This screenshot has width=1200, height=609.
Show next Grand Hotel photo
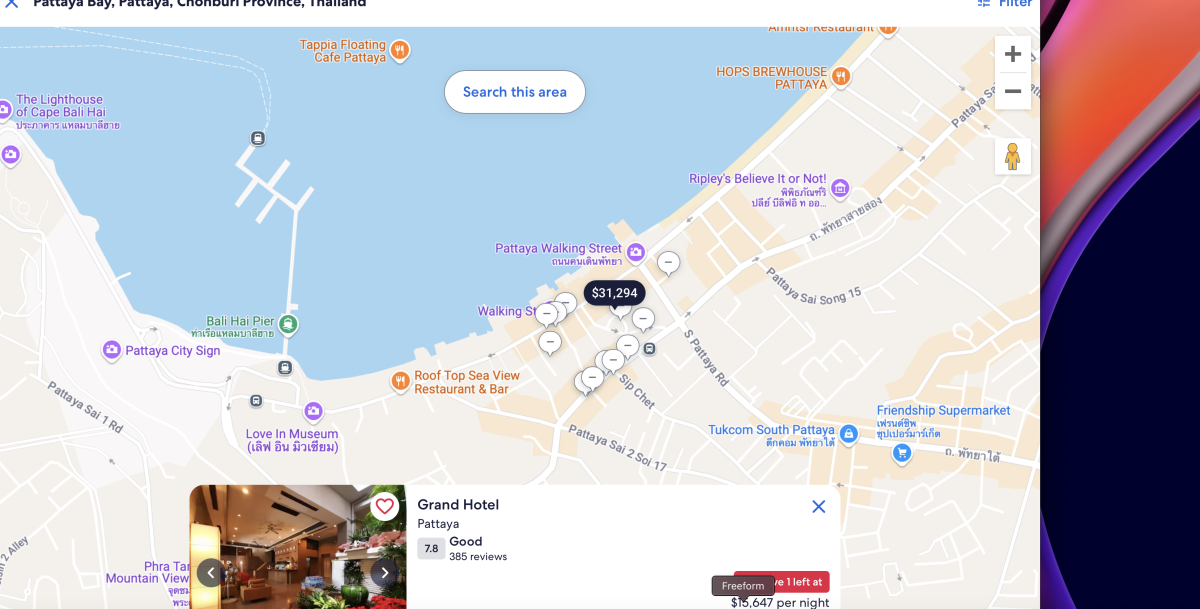(385, 572)
